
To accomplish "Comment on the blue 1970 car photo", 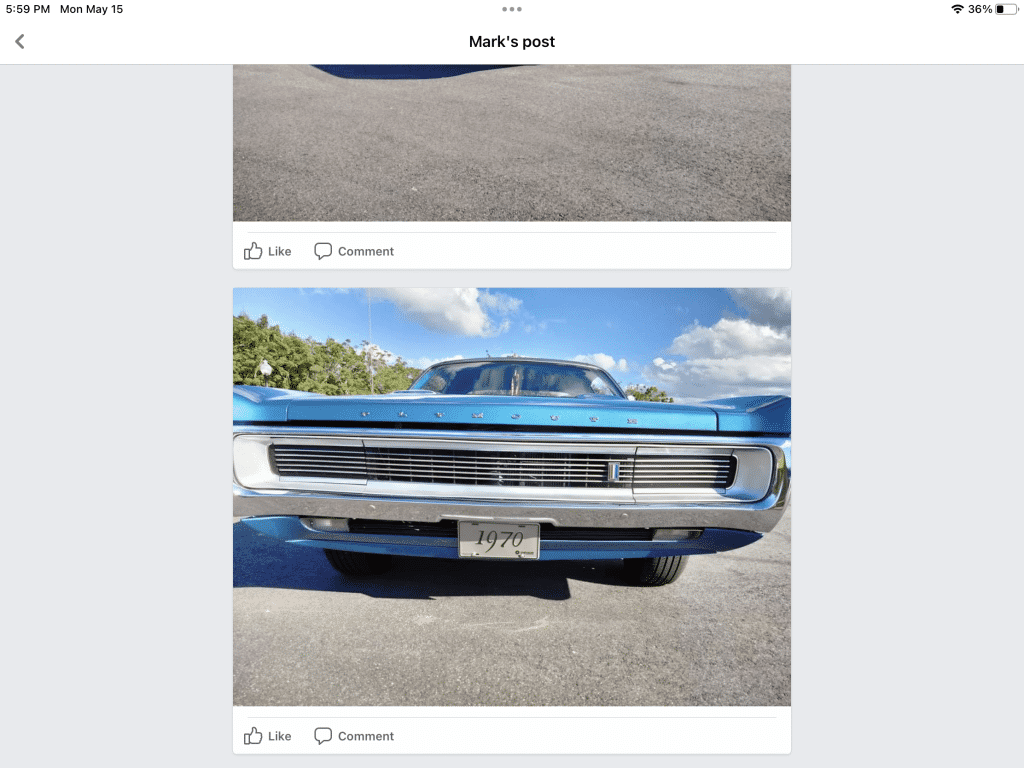I will [x=354, y=736].
